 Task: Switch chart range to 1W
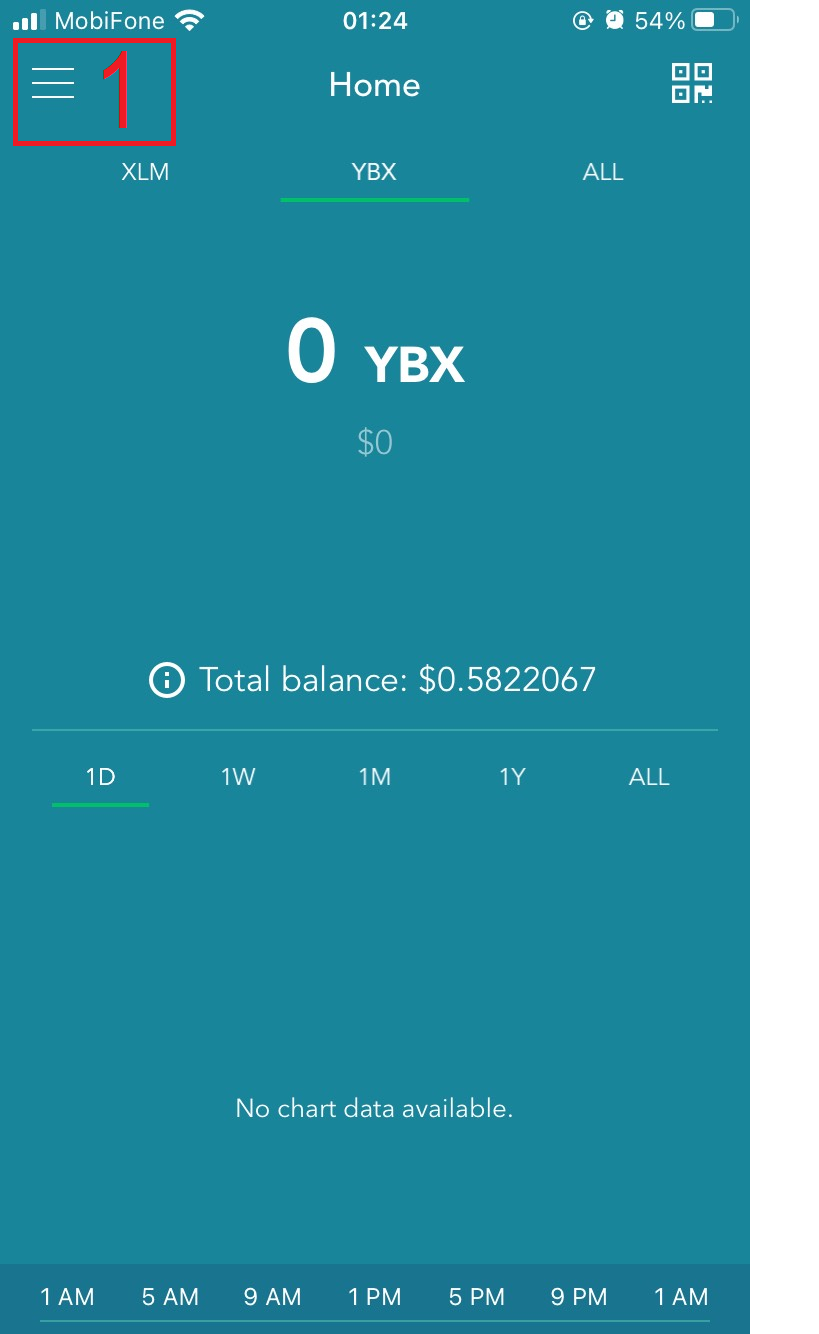click(x=238, y=777)
